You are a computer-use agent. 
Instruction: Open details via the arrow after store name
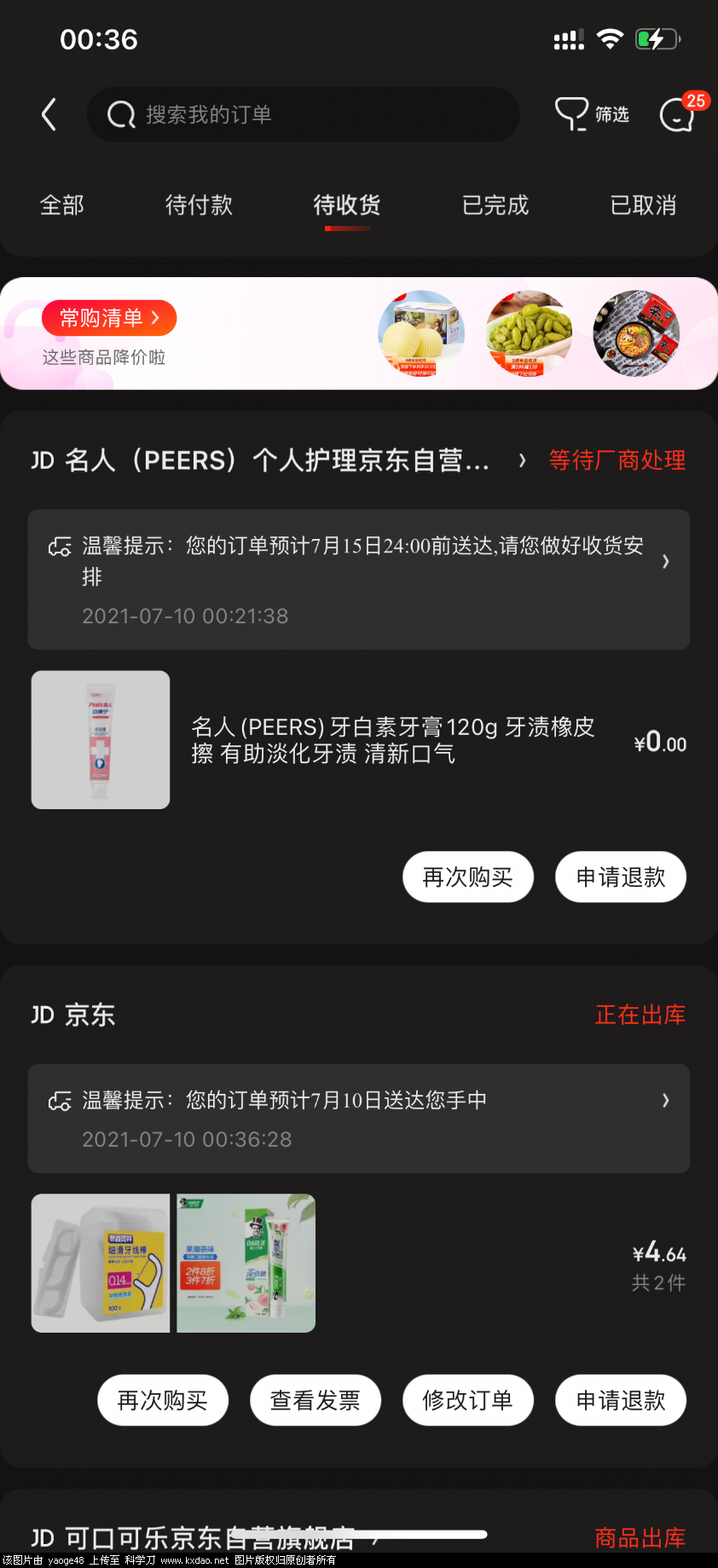521,460
